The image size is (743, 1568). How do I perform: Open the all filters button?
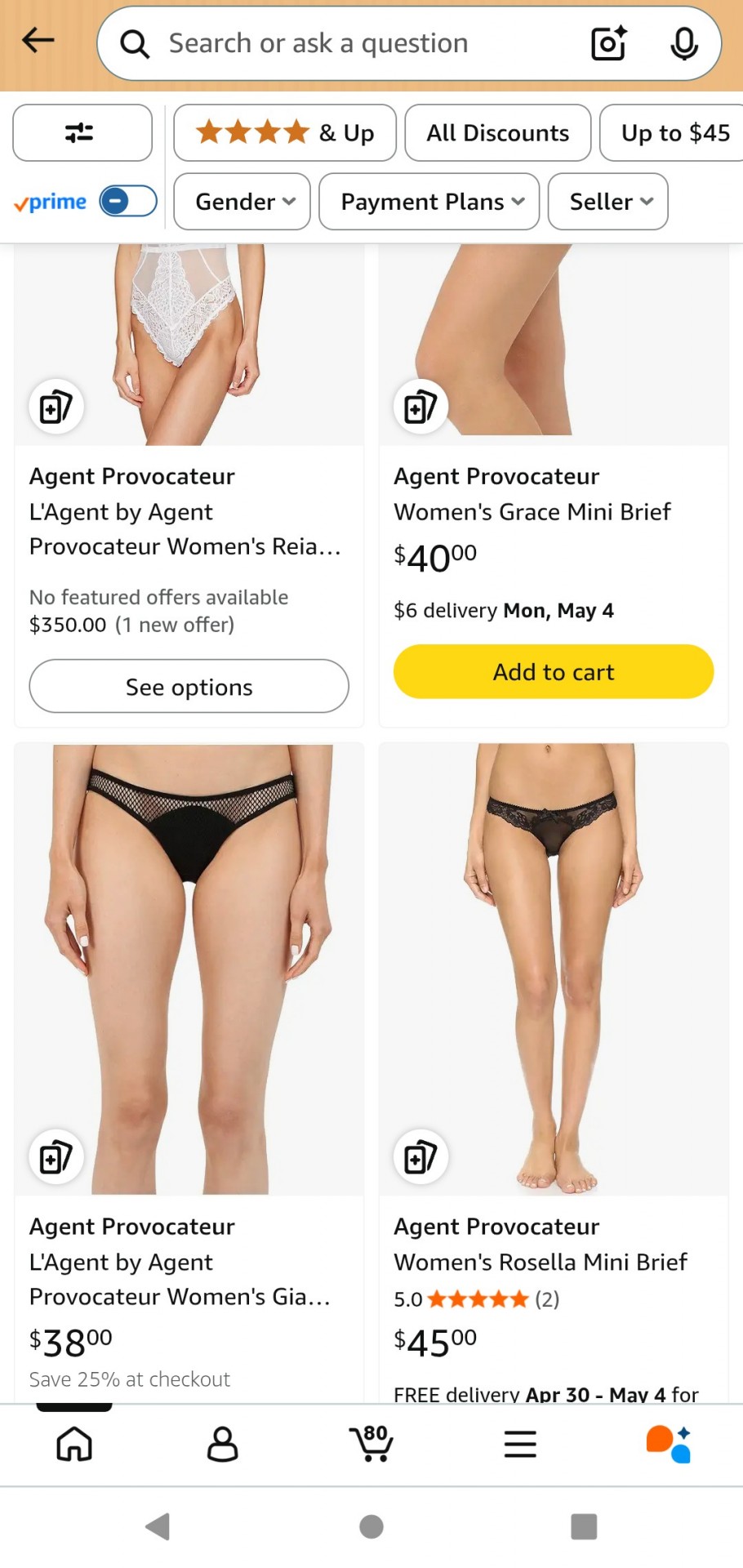(82, 132)
